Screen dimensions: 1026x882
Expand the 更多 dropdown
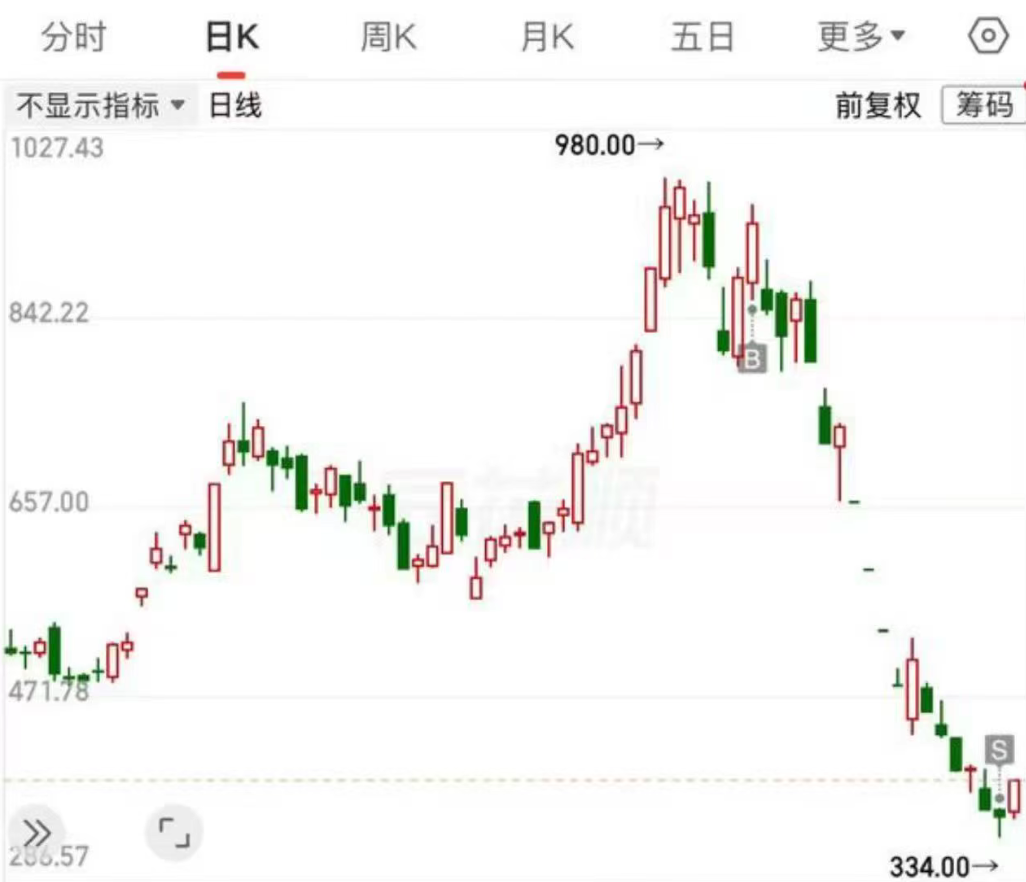[861, 37]
